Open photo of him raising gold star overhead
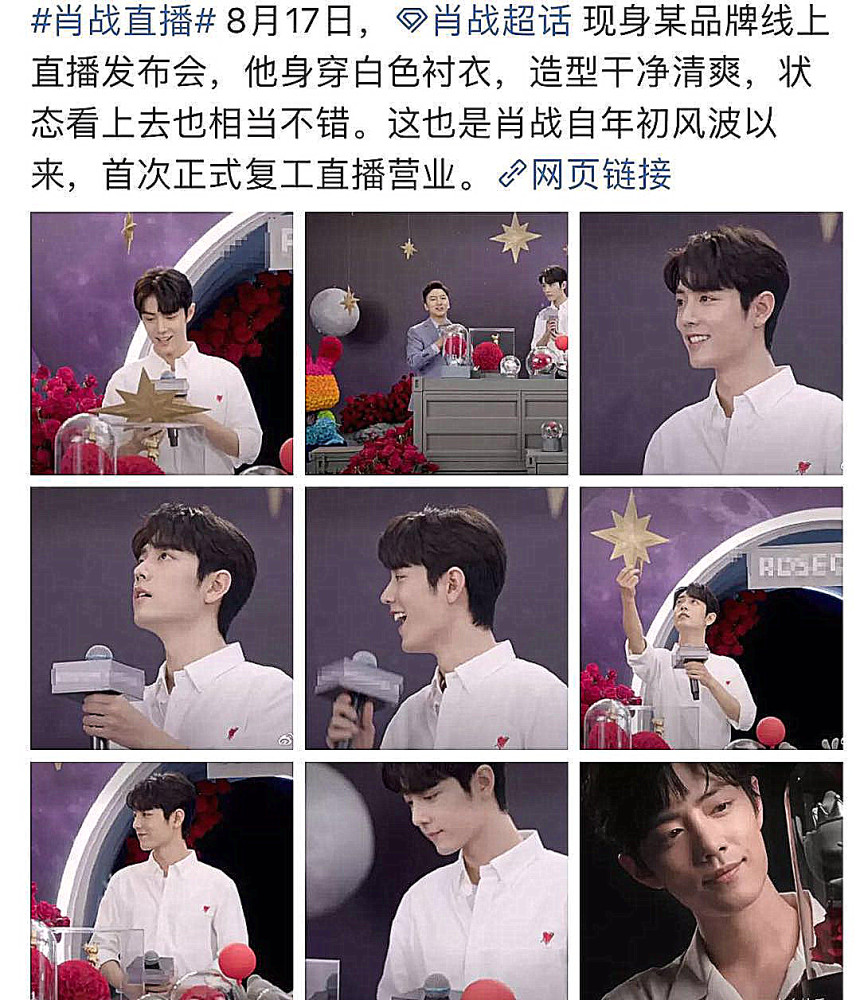860x1000 pixels. click(711, 618)
